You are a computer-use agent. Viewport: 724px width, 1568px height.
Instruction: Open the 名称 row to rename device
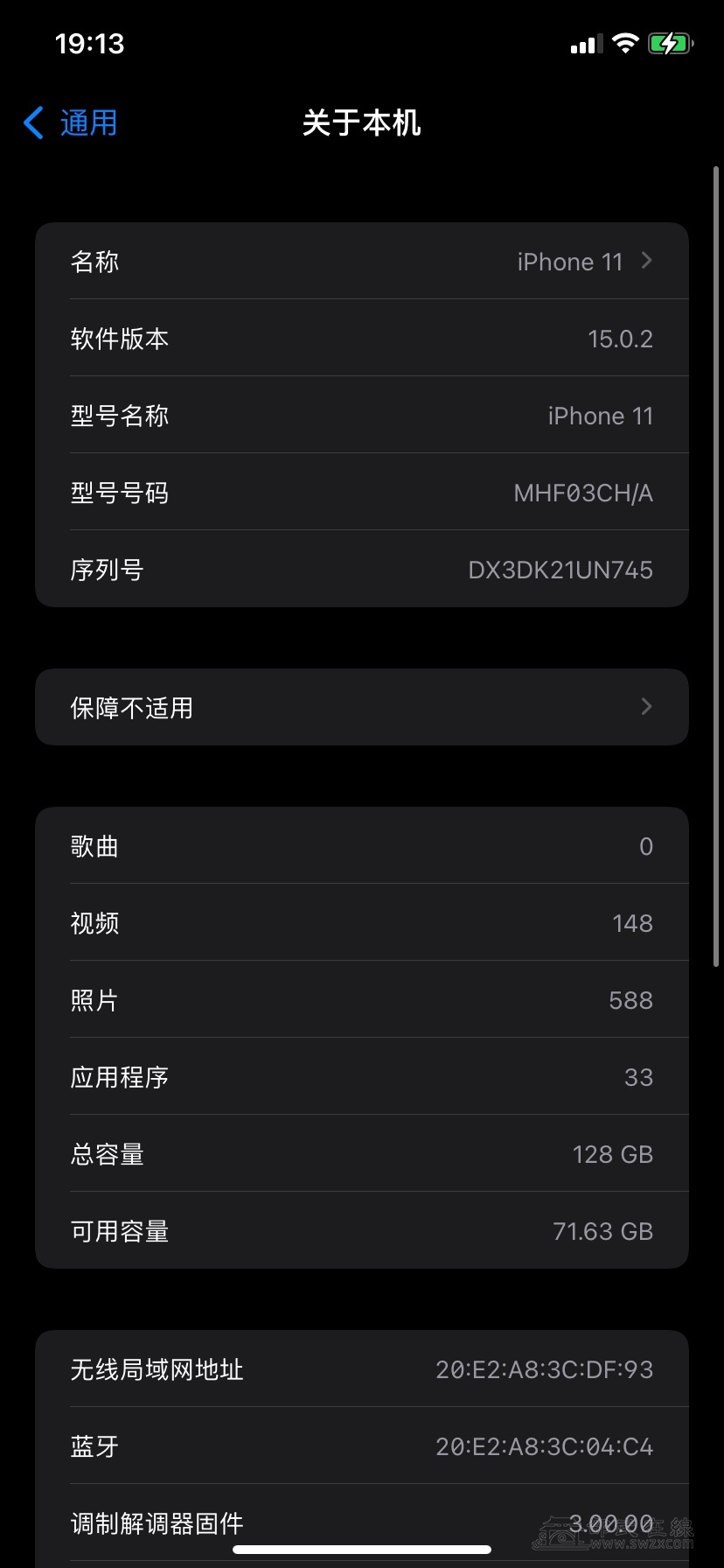(361, 262)
